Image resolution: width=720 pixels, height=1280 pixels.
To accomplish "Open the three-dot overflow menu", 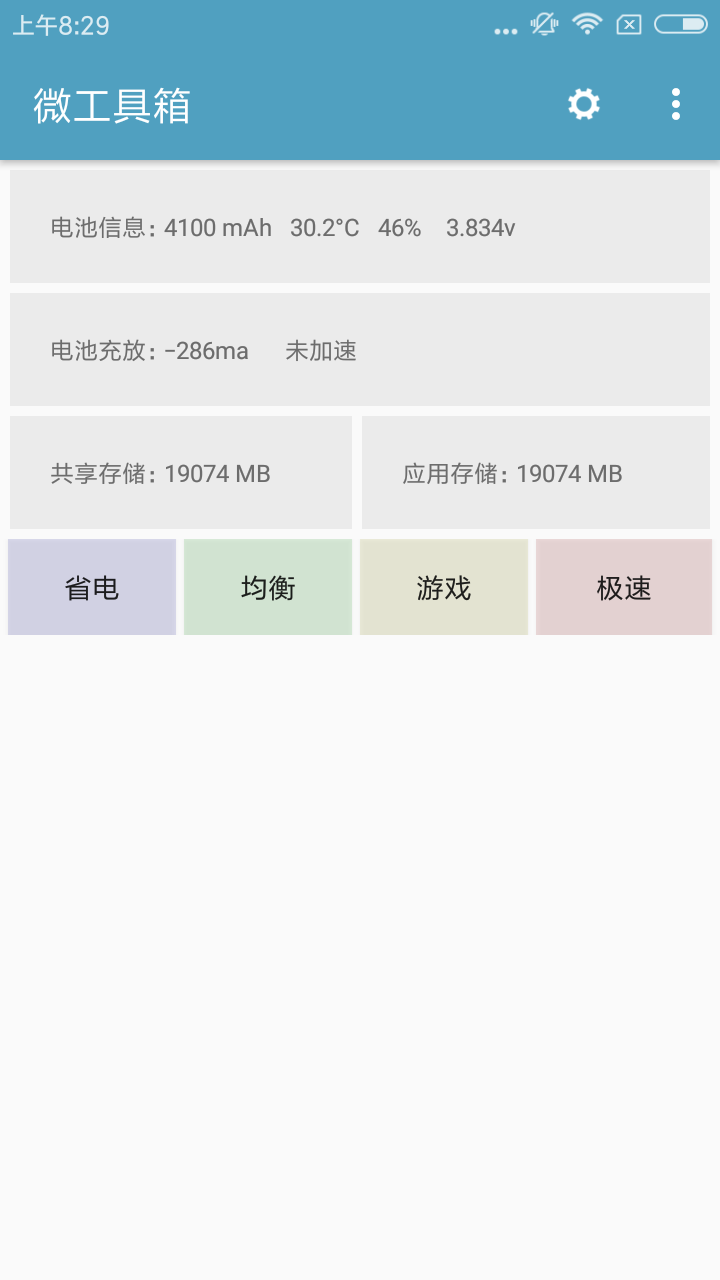I will 676,104.
